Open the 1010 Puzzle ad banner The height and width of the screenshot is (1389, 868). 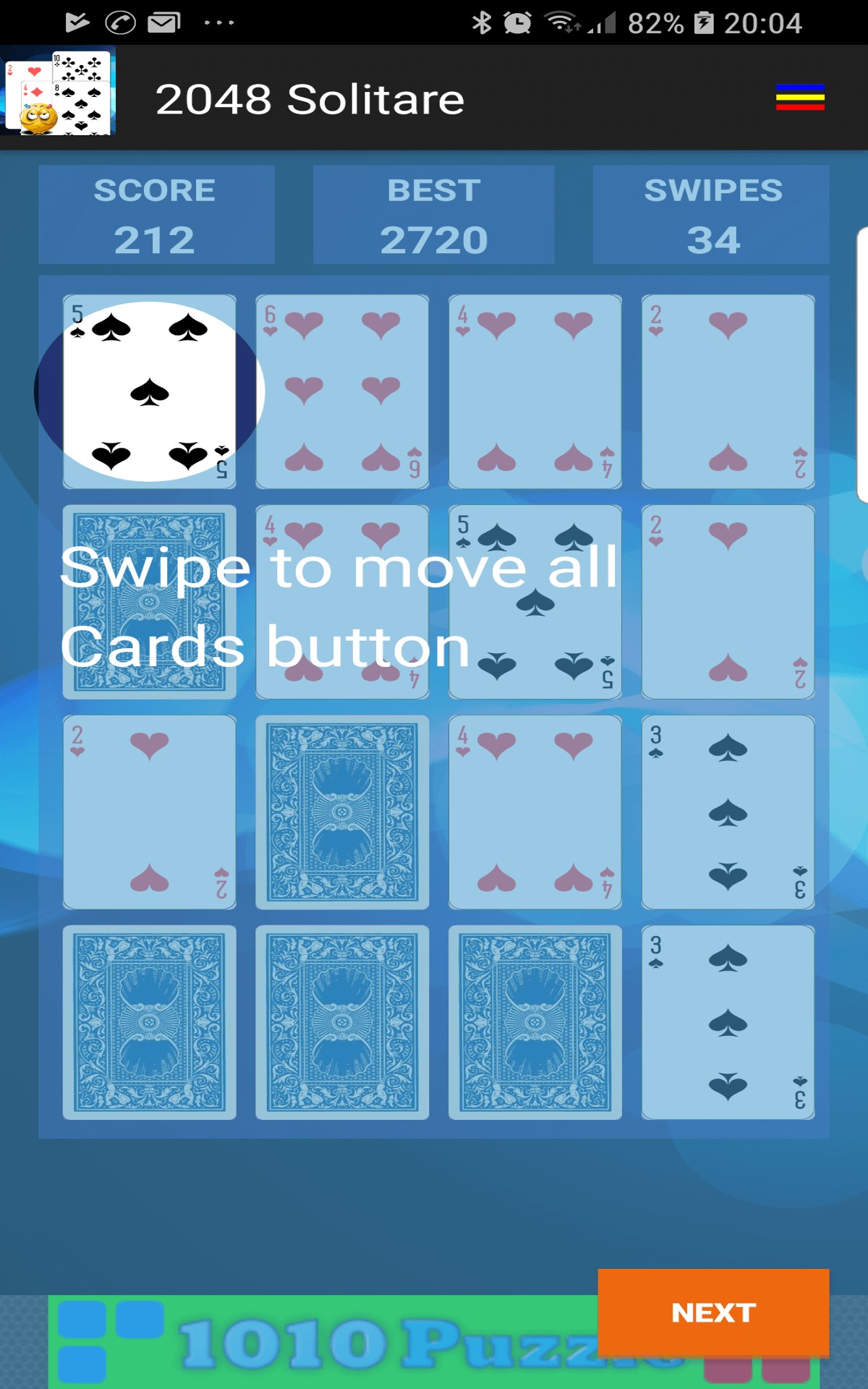click(325, 1343)
